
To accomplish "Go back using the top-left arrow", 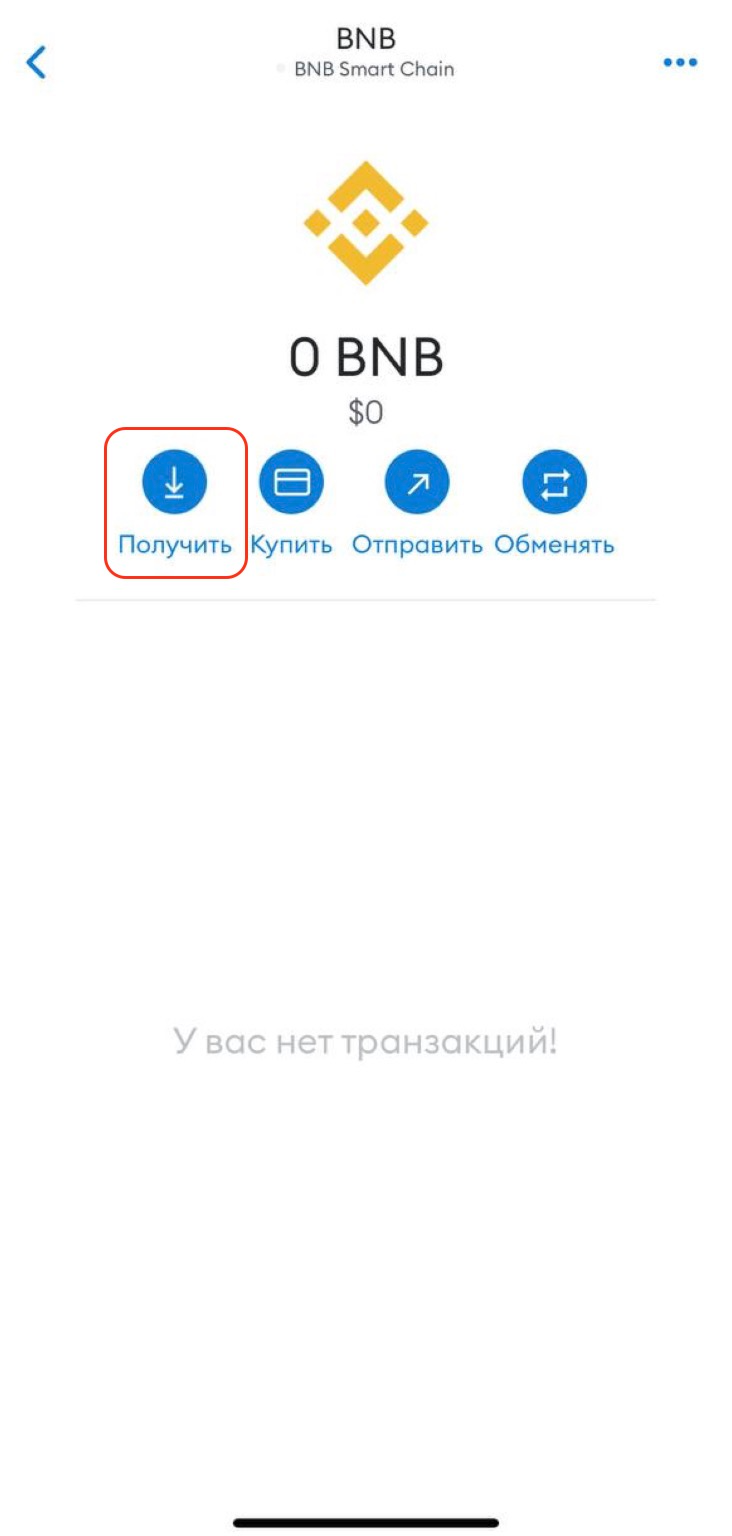I will click(36, 63).
